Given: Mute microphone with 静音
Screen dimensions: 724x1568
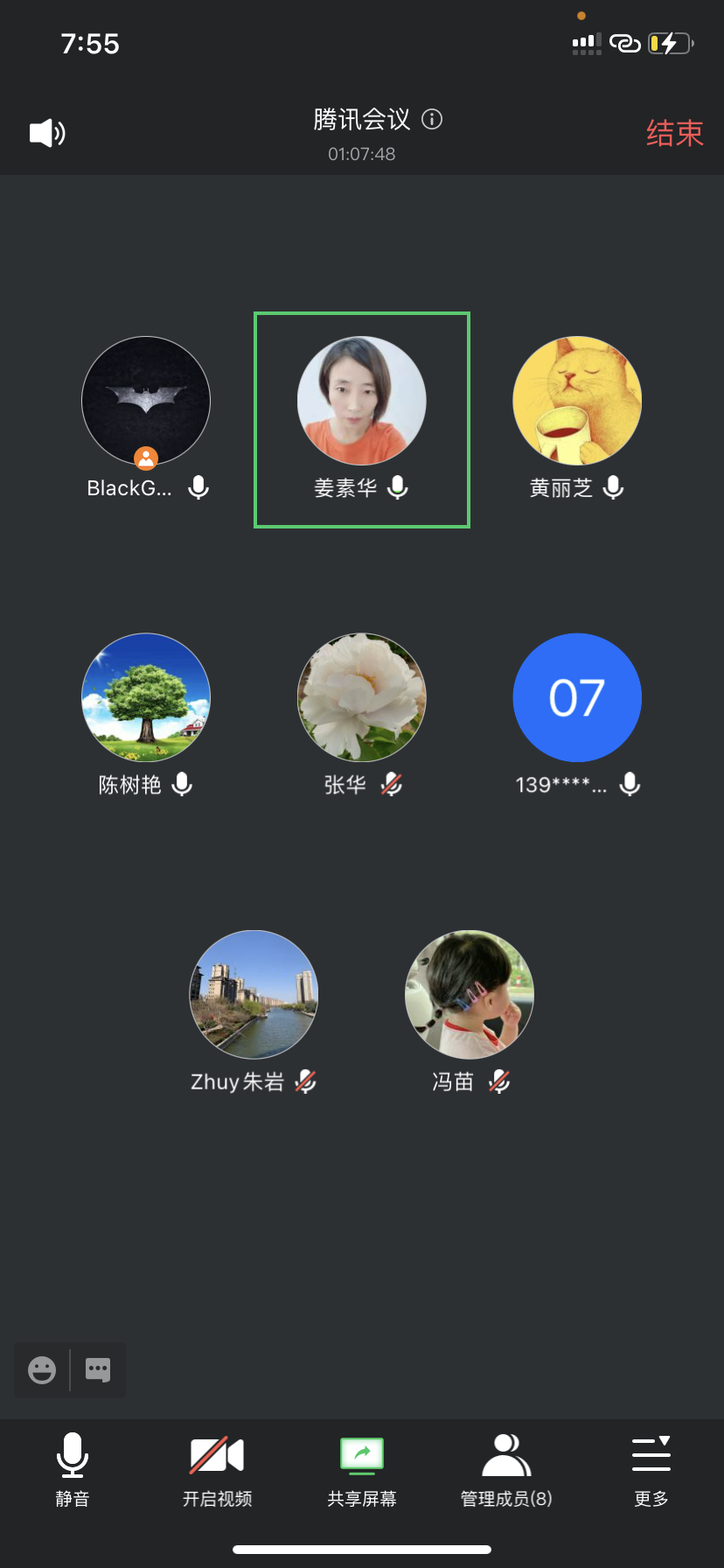Looking at the screenshot, I should pos(73,1470).
